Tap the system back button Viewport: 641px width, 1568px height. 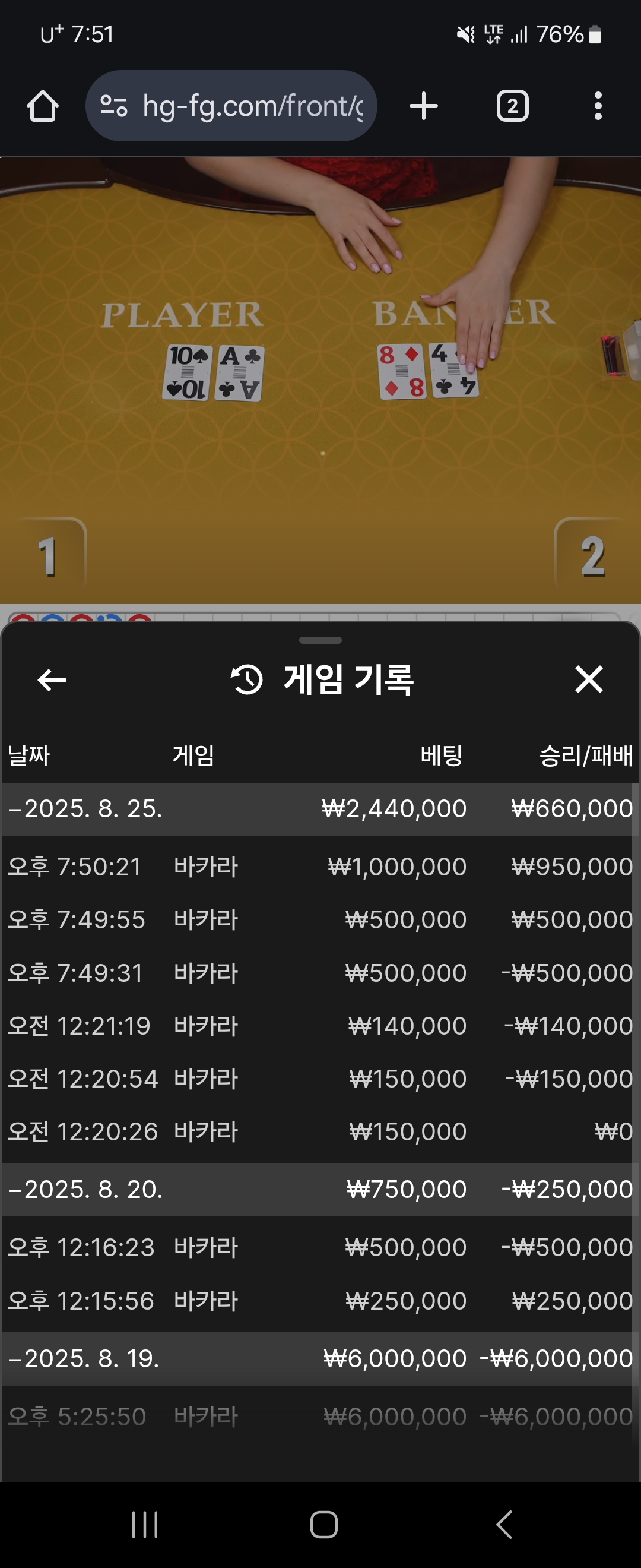coord(503,1524)
